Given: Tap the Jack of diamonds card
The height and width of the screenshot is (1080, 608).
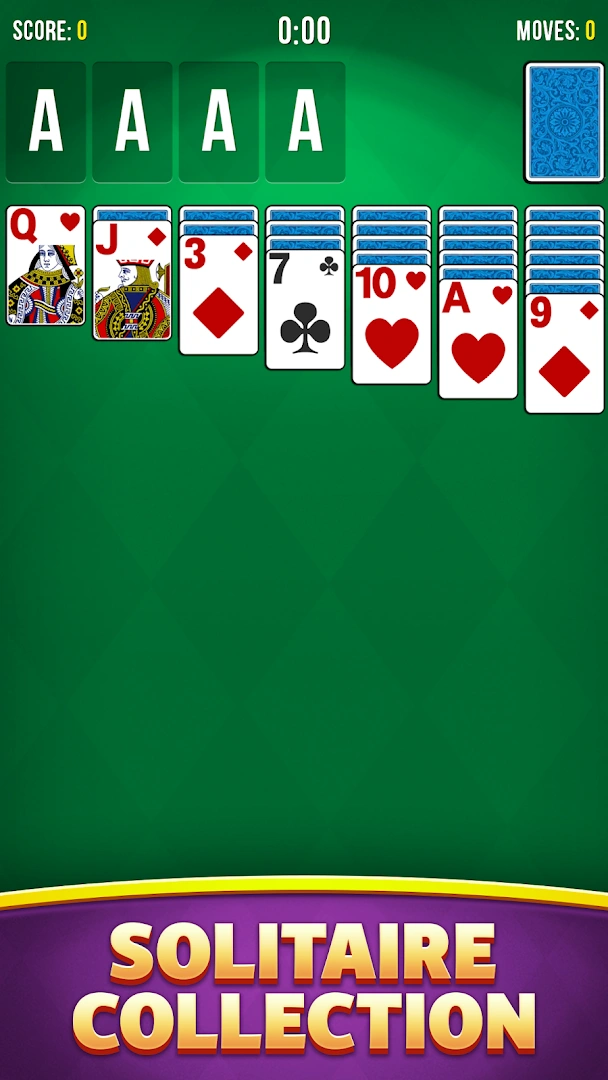Looking at the screenshot, I should 132,282.
